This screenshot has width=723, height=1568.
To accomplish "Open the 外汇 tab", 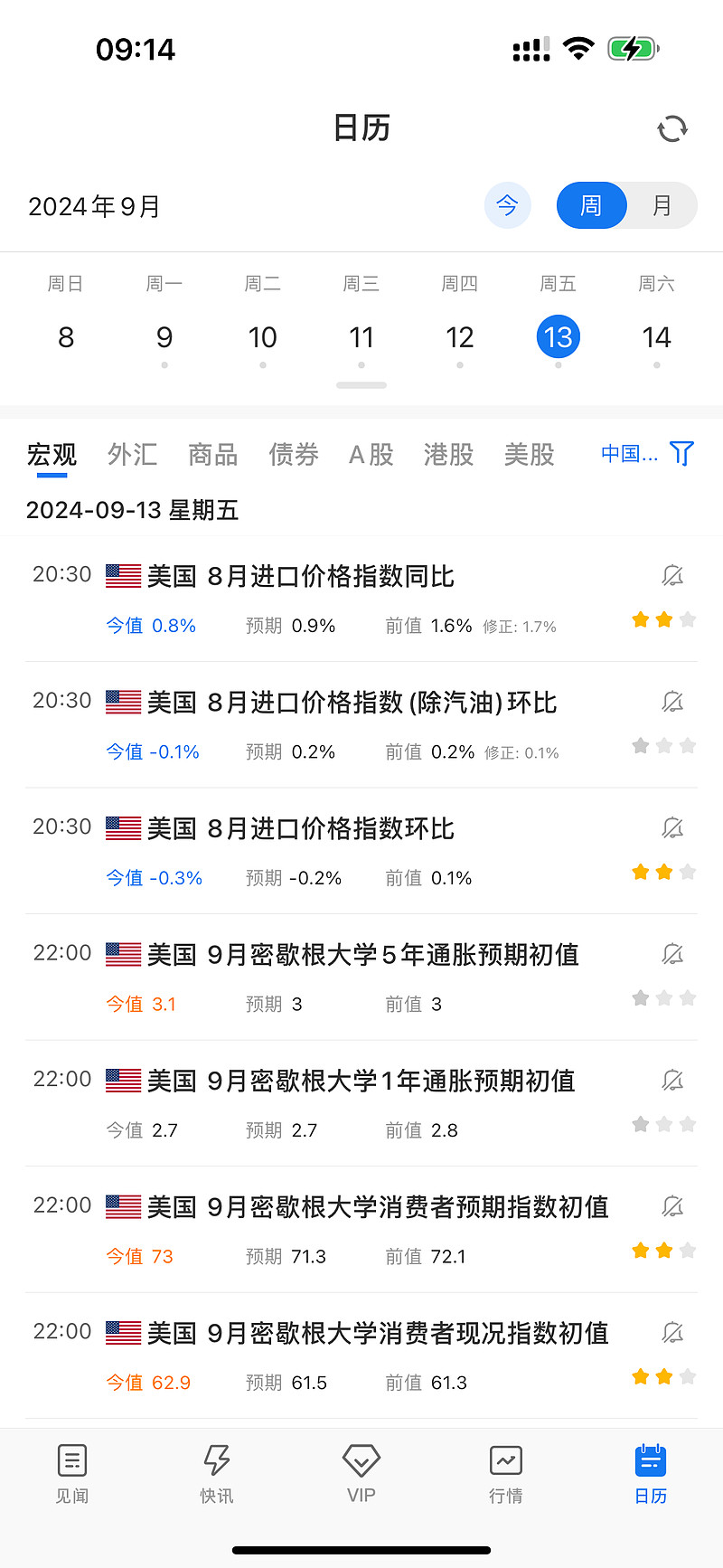I will tap(132, 454).
